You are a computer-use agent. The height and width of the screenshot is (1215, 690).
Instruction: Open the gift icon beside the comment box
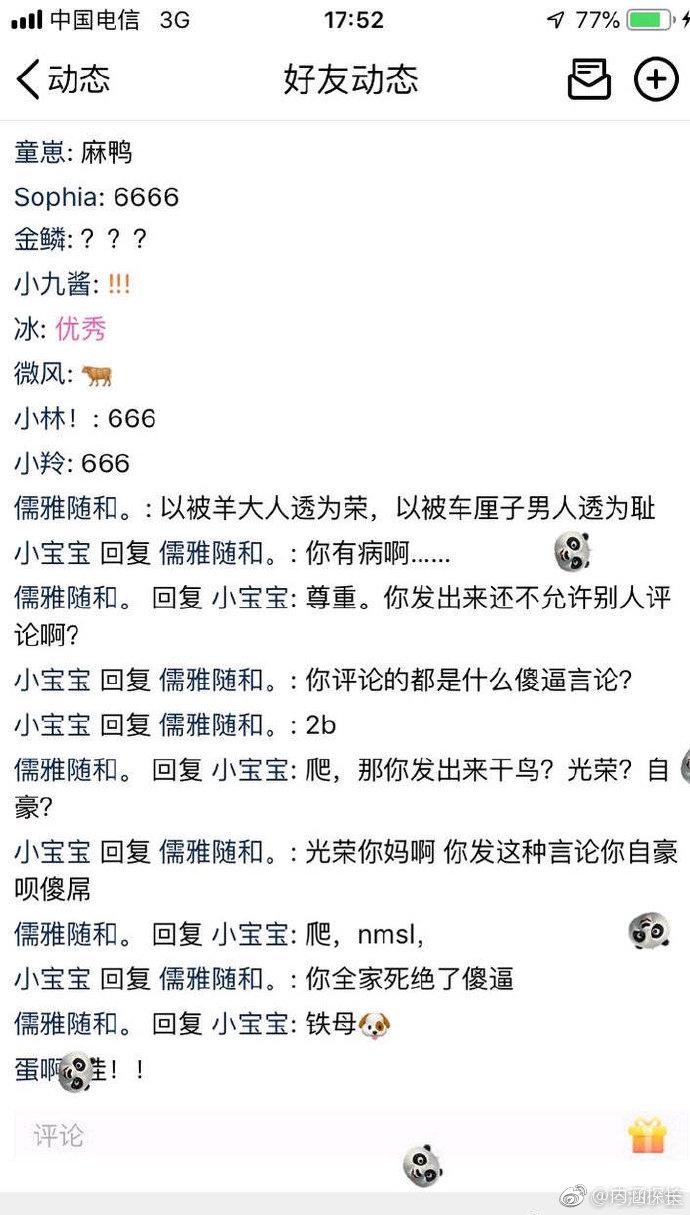[x=647, y=1136]
